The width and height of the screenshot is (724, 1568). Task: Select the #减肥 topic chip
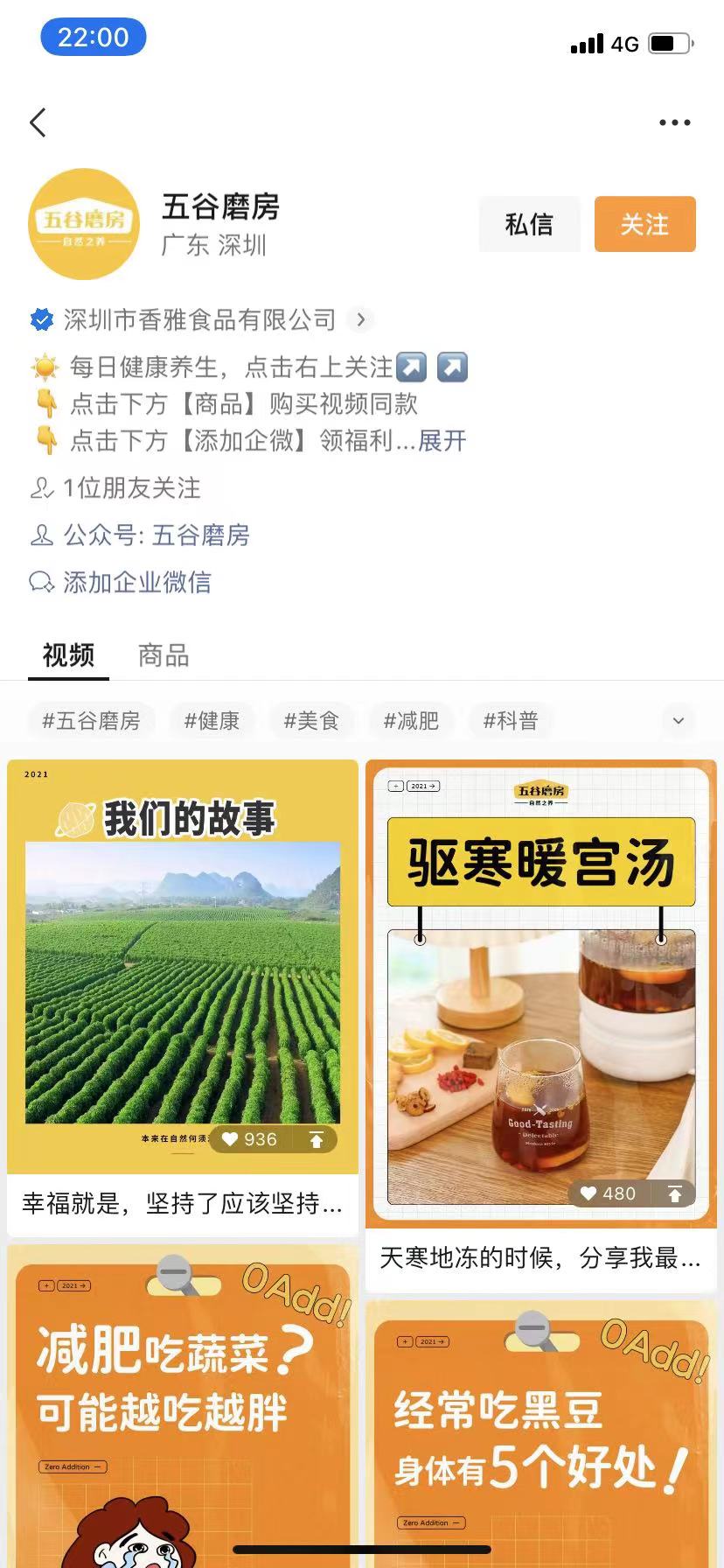[411, 721]
